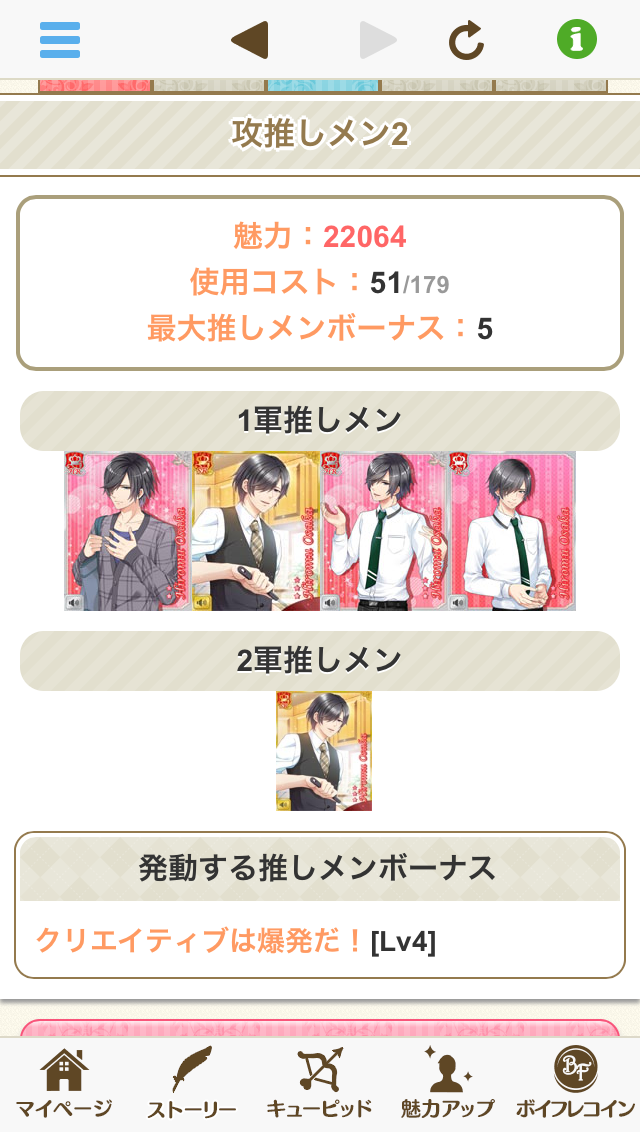Image resolution: width=640 pixels, height=1136 pixels.
Task: Open the green info icon
Action: pyautogui.click(x=576, y=40)
